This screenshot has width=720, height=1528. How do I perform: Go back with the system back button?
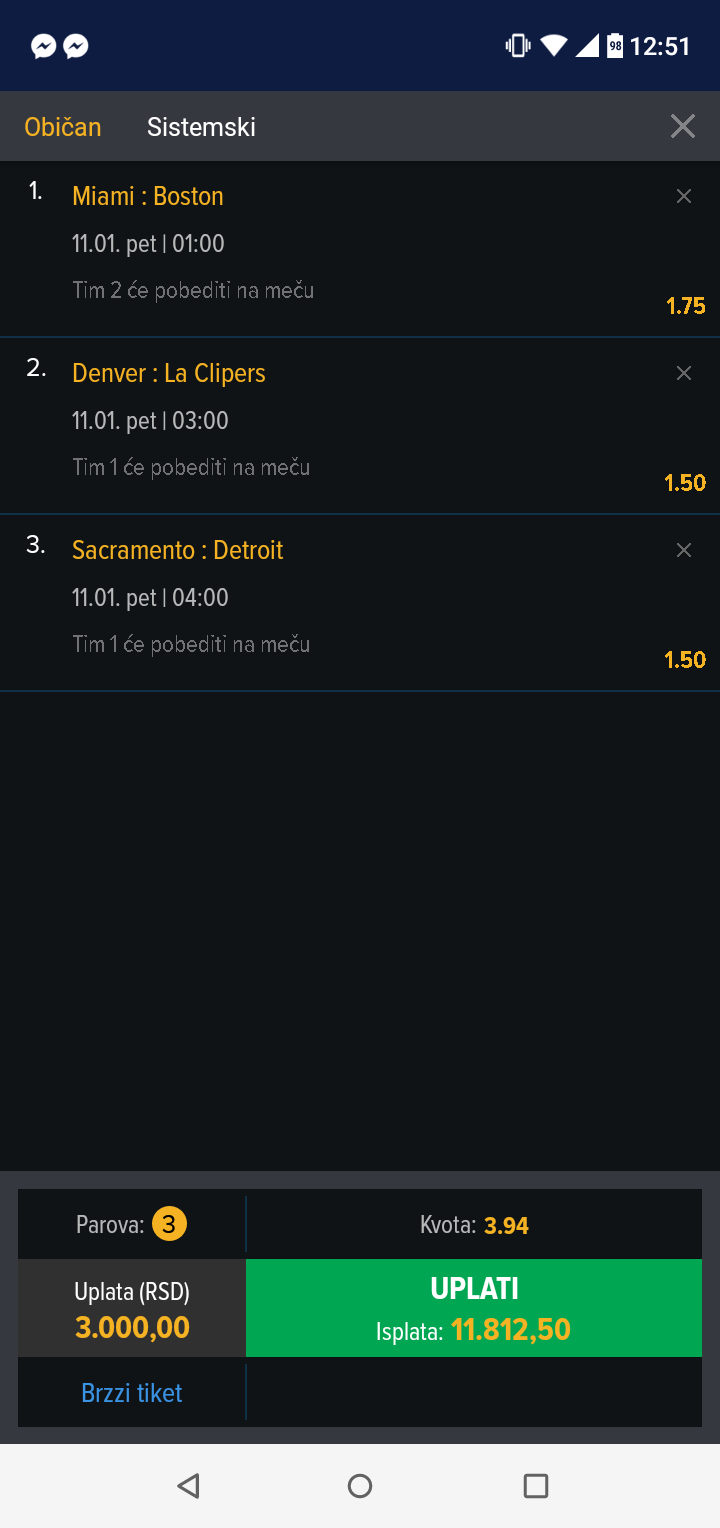click(188, 1486)
